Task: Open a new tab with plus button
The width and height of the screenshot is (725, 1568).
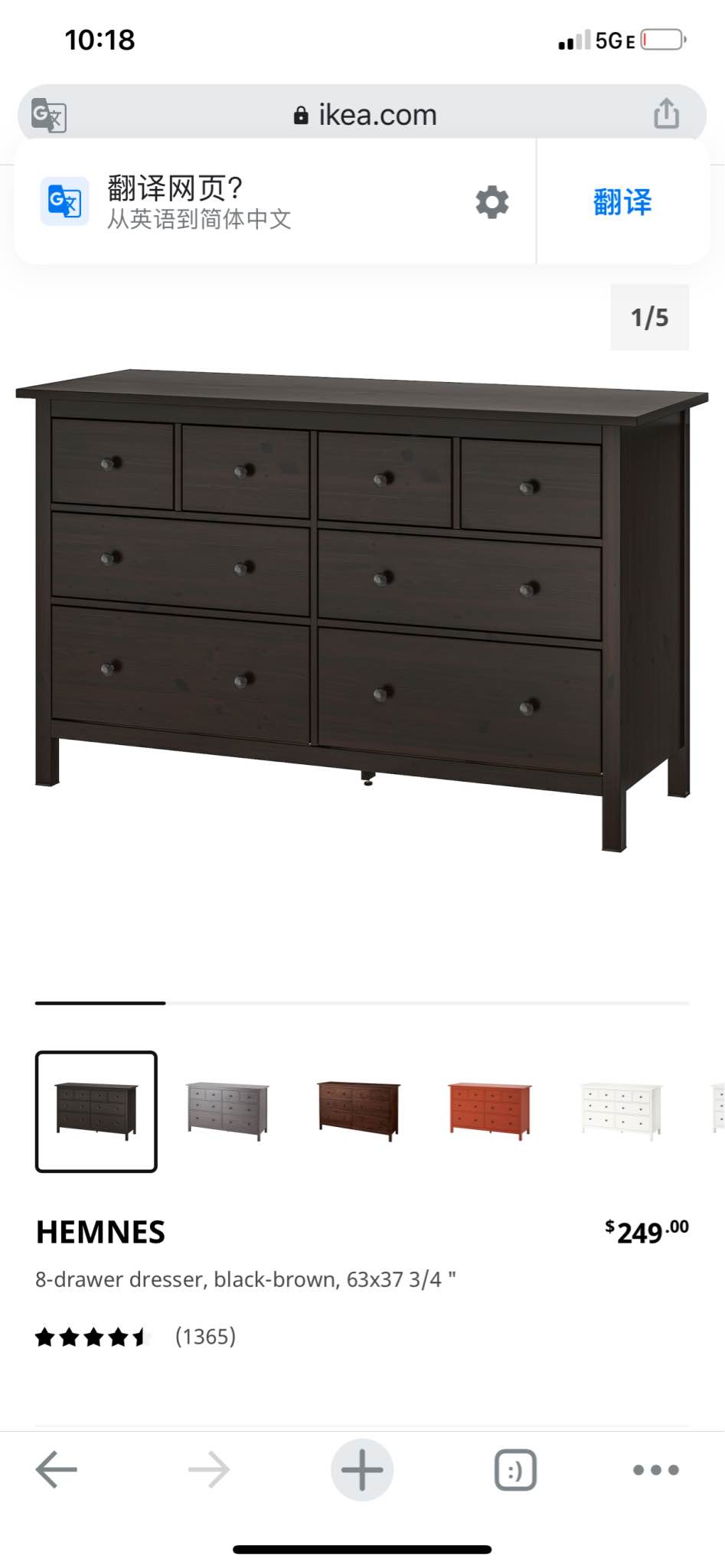Action: (x=362, y=1469)
